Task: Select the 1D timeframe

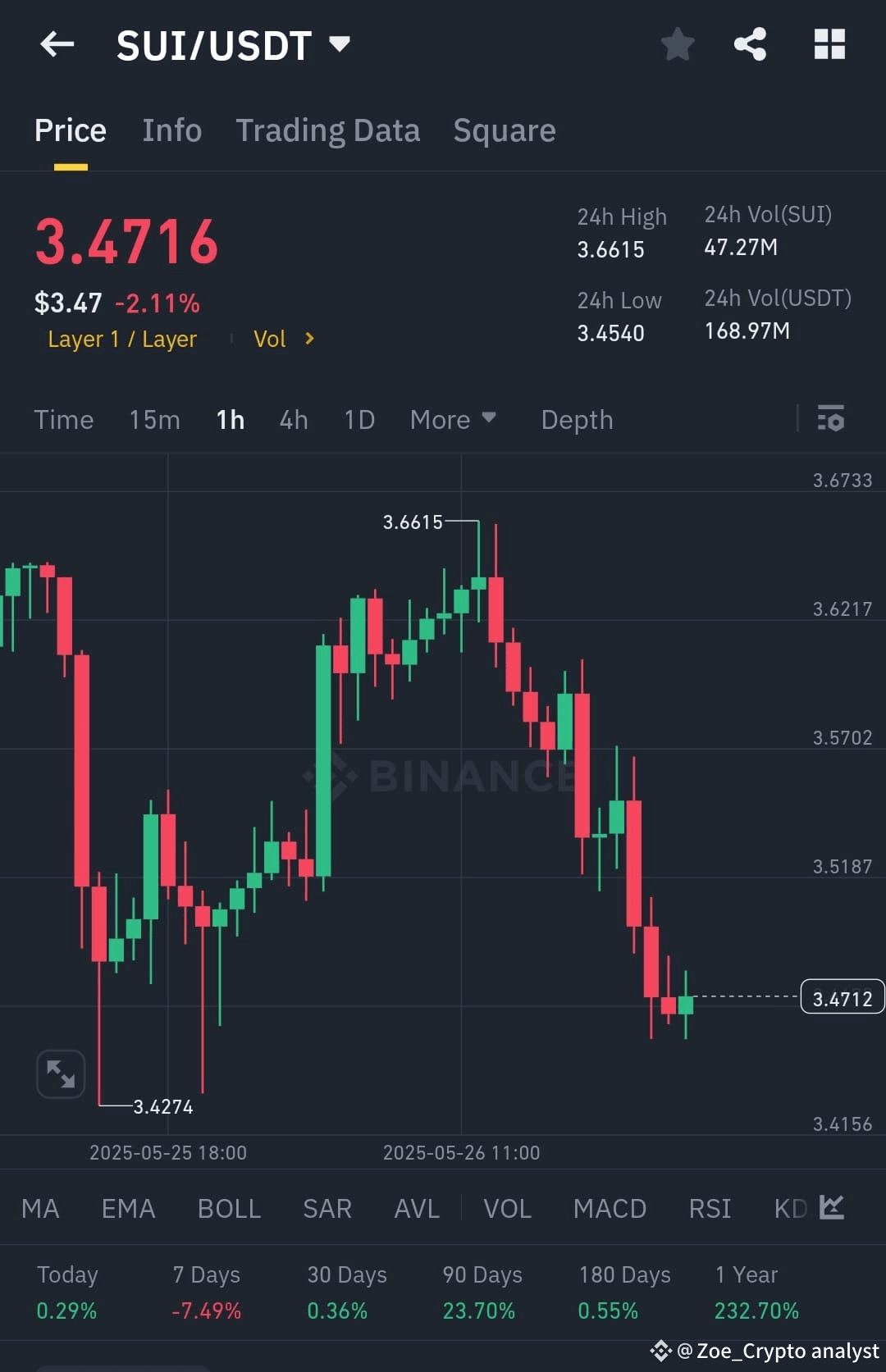Action: (358, 419)
